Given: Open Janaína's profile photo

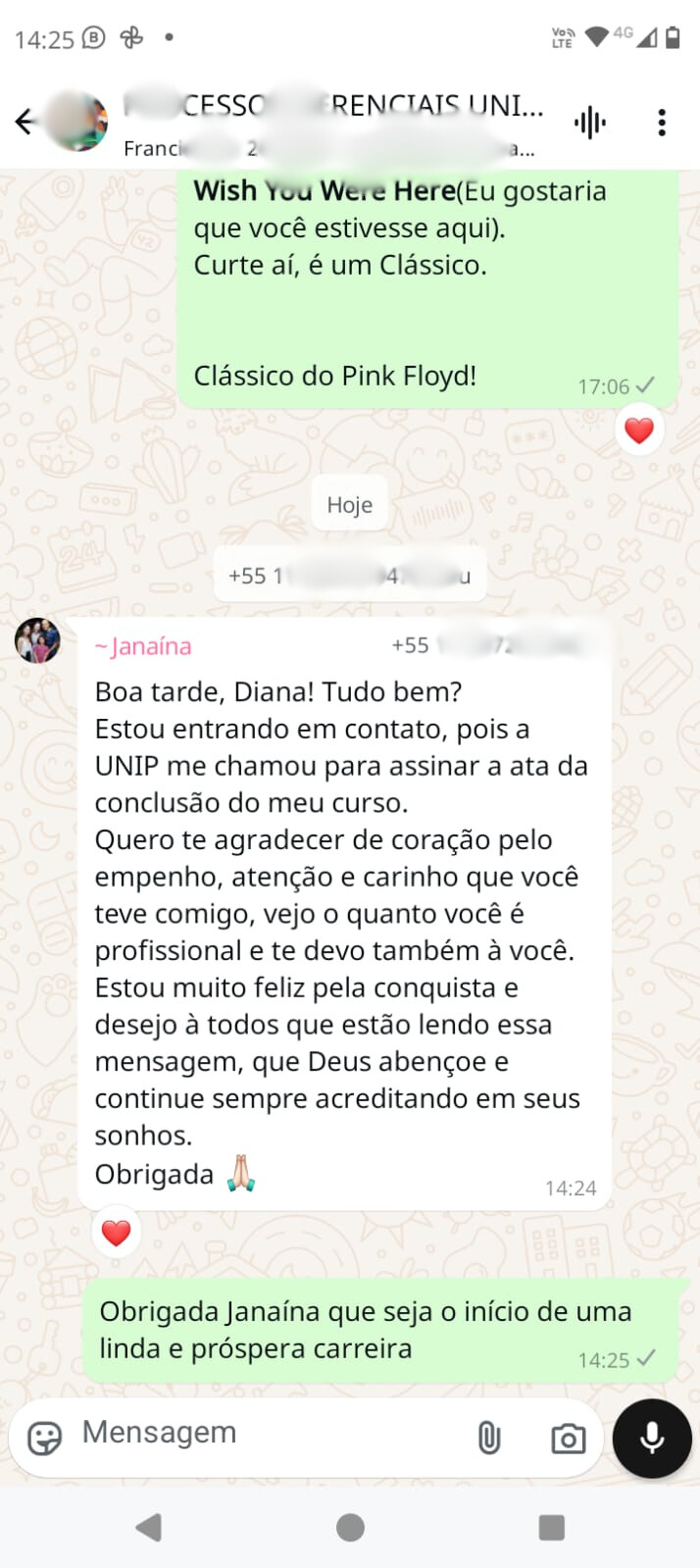Looking at the screenshot, I should (x=38, y=641).
